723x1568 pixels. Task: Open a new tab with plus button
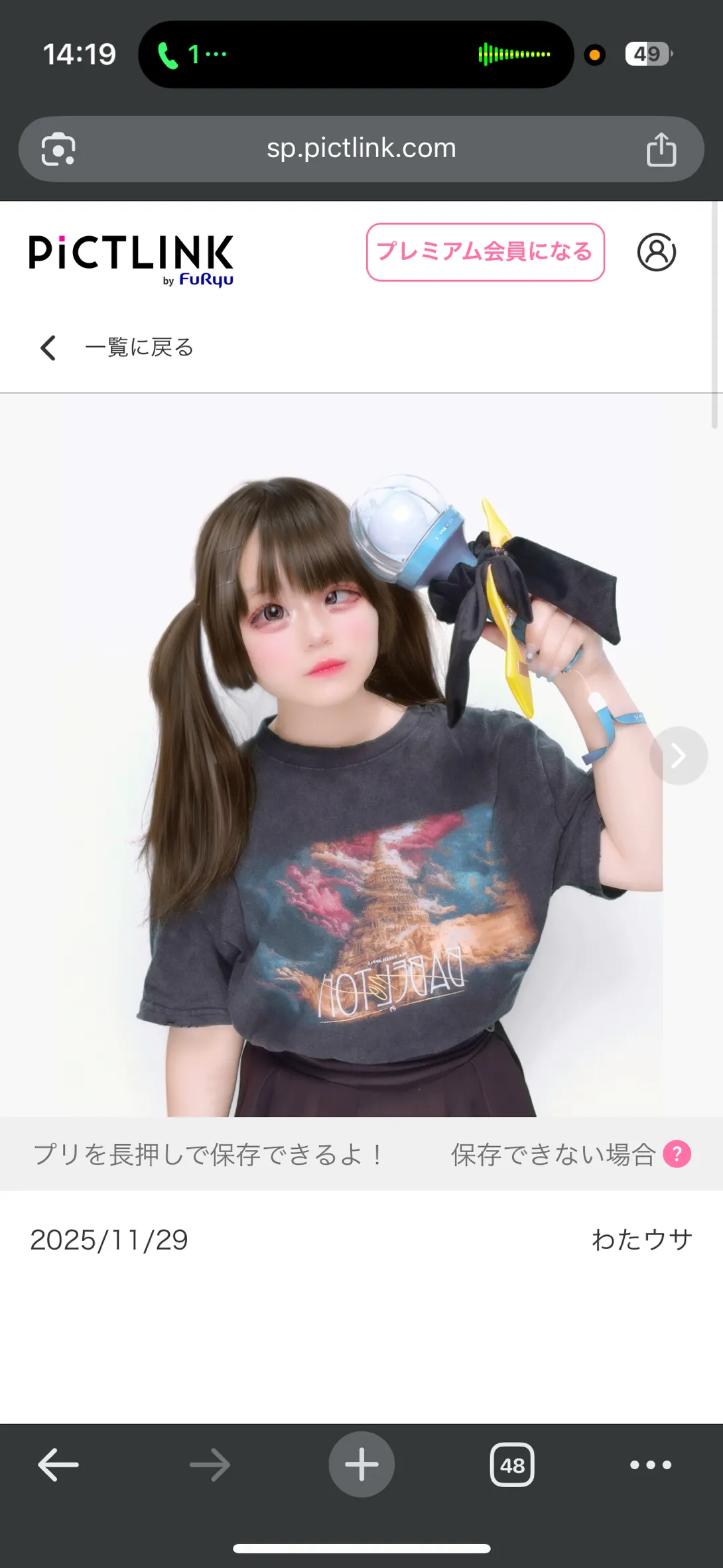pos(361,1465)
